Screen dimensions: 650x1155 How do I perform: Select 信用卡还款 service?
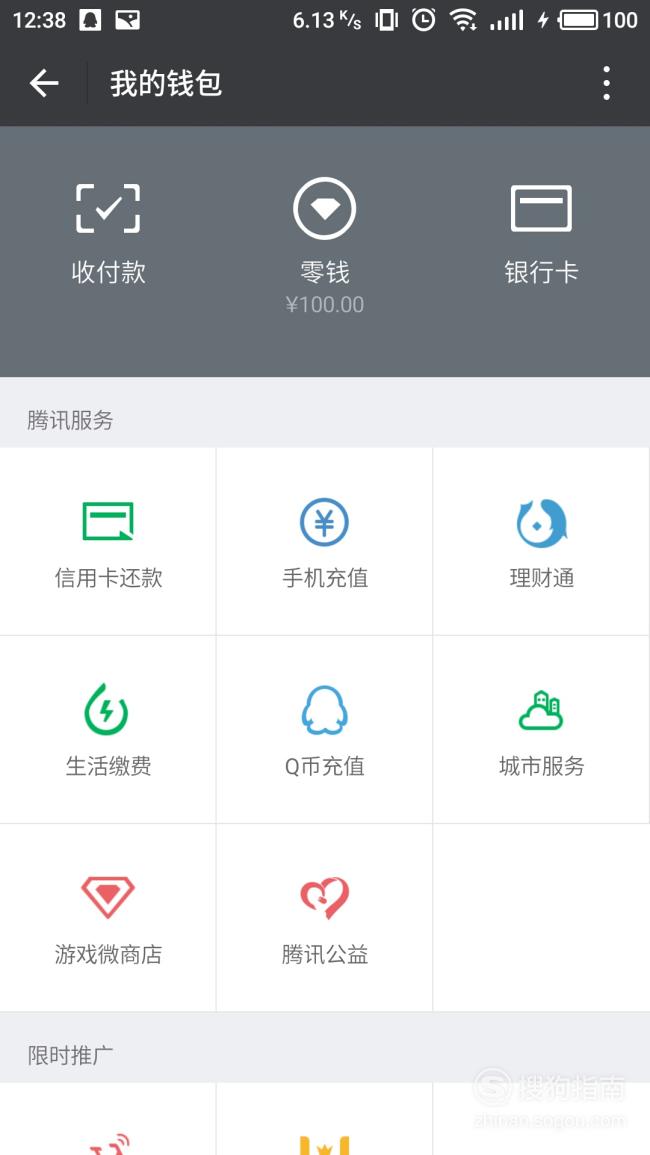click(x=108, y=541)
